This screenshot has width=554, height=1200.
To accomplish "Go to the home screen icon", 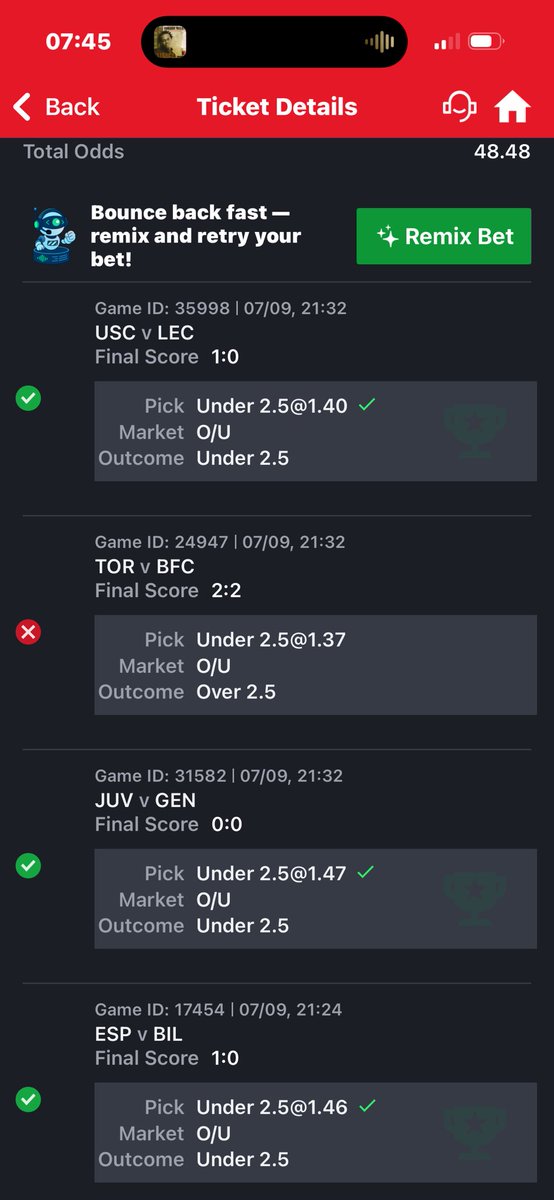I will pyautogui.click(x=513, y=107).
